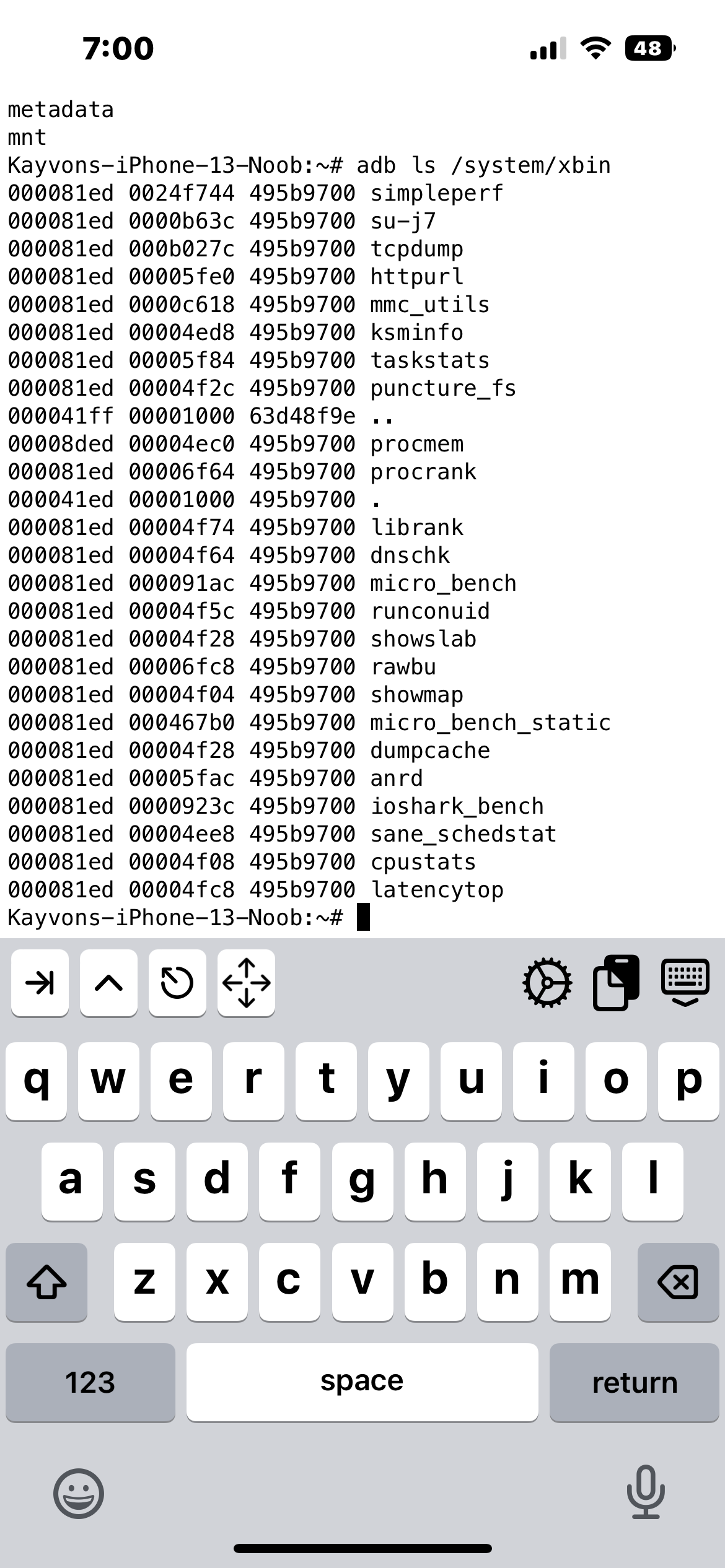This screenshot has height=1568, width=725.
Task: Tap the arrow keys cross button
Action: tap(246, 983)
